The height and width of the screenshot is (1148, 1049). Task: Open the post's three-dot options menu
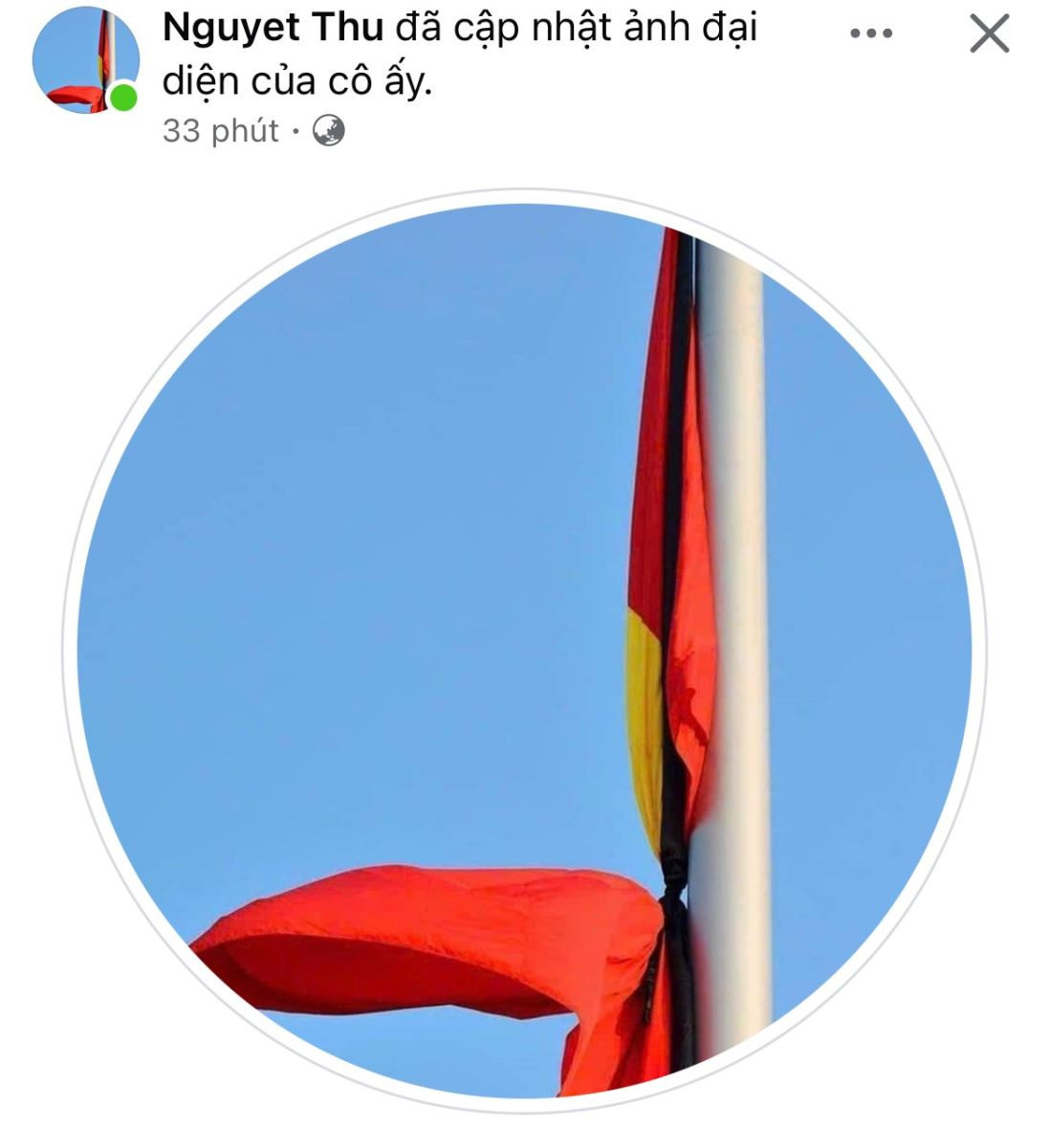pyautogui.click(x=871, y=34)
